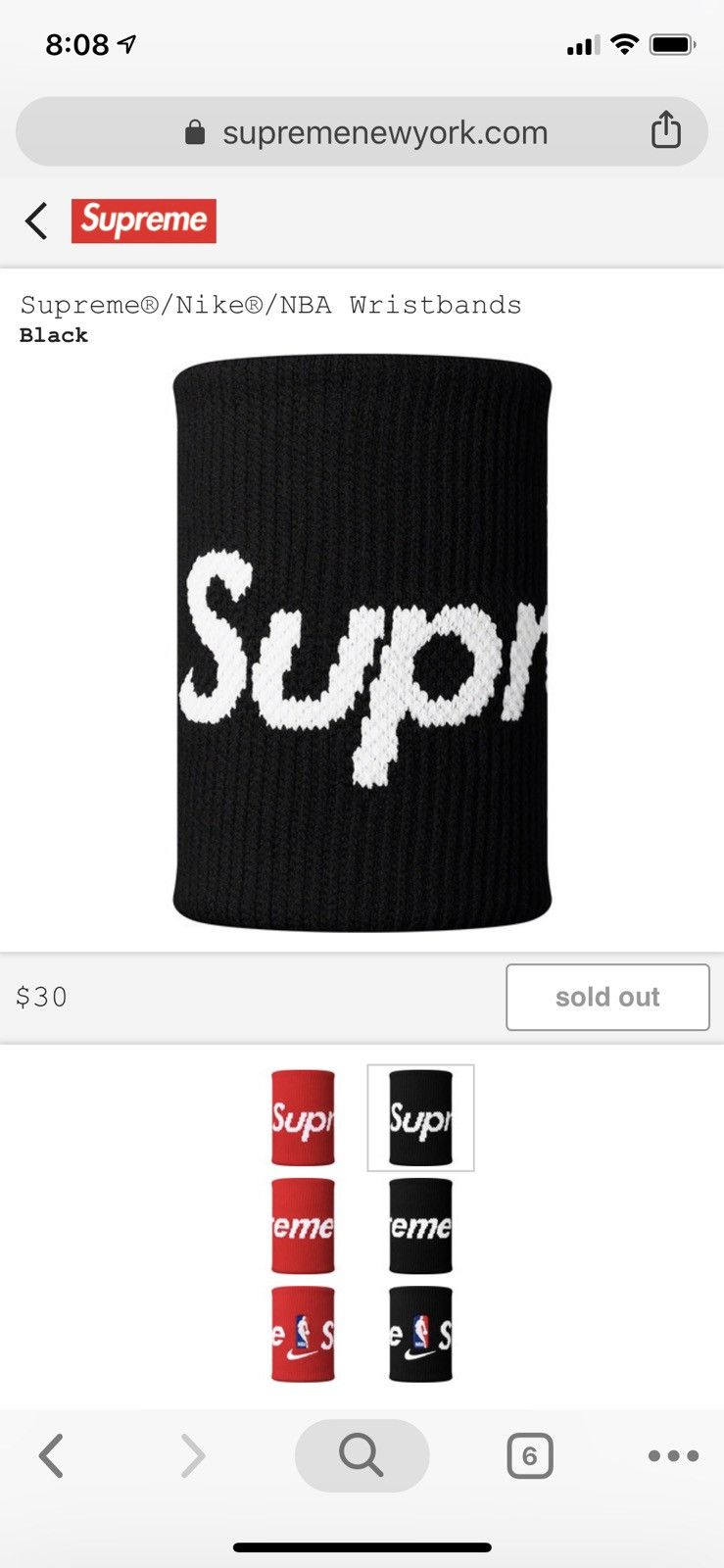This screenshot has width=724, height=1568.
Task: Select the red Supr wristband thumbnail
Action: pyautogui.click(x=303, y=1118)
